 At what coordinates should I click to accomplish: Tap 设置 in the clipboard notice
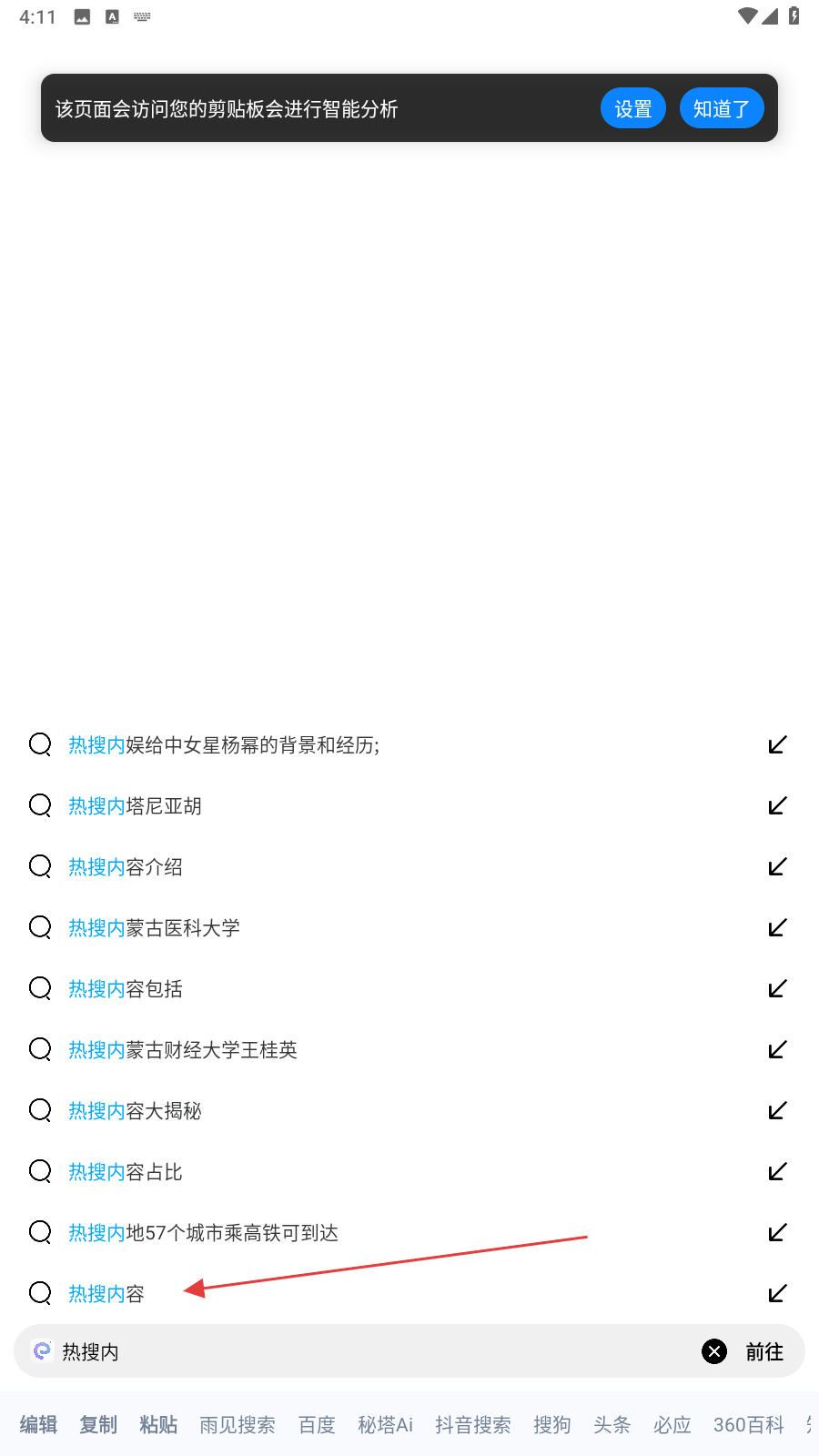[632, 109]
